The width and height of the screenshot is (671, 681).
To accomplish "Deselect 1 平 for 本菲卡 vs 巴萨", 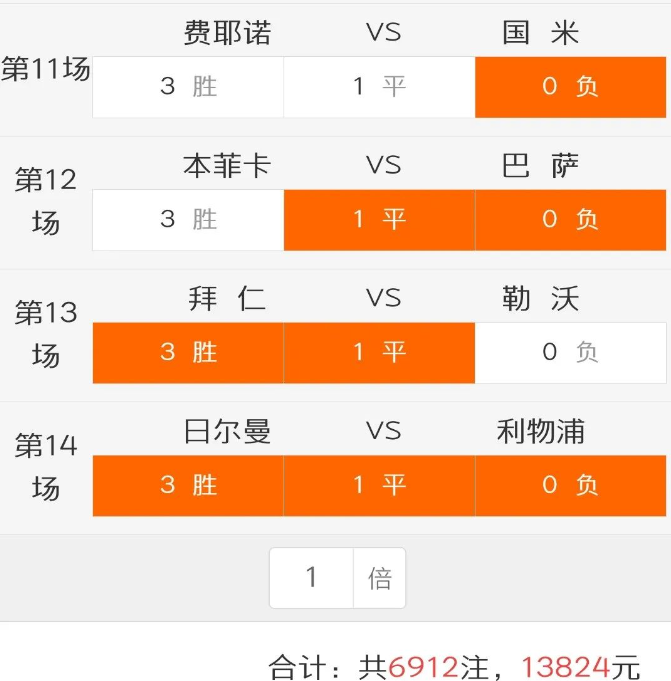I will pos(379,220).
